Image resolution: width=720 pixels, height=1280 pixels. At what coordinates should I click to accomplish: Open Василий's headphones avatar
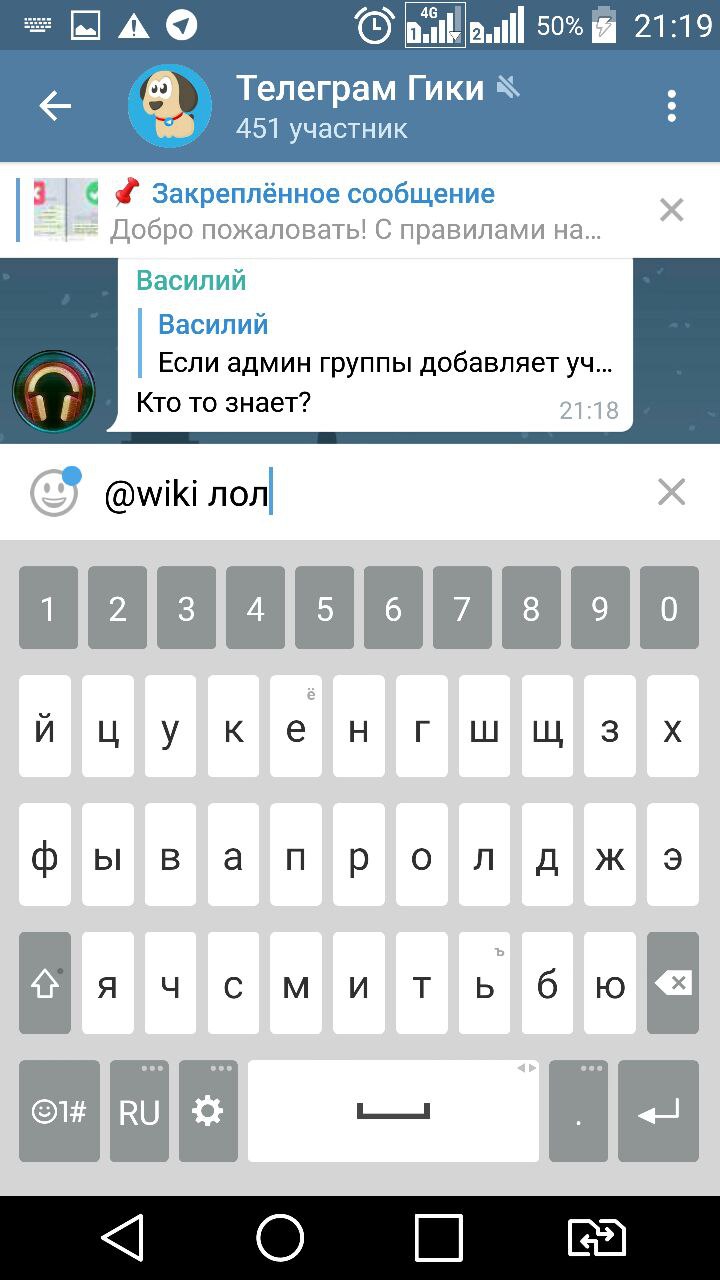pyautogui.click(x=54, y=391)
